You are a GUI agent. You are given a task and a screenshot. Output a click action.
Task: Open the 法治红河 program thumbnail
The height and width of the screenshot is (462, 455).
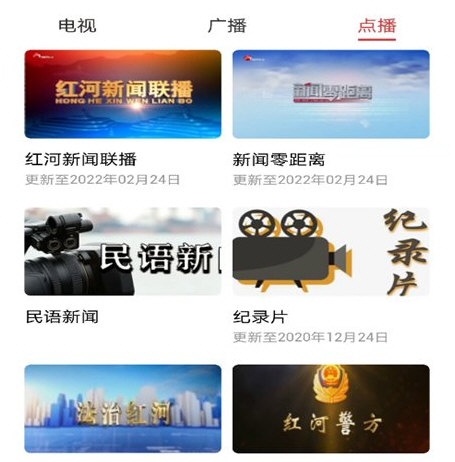pos(123,409)
